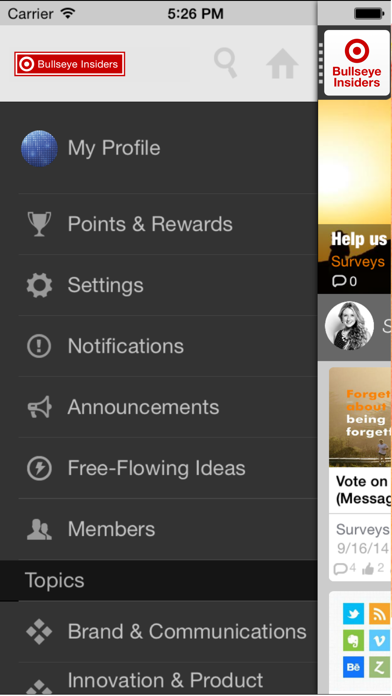Open Announcements
This screenshot has height=696, width=392.
tap(158, 407)
